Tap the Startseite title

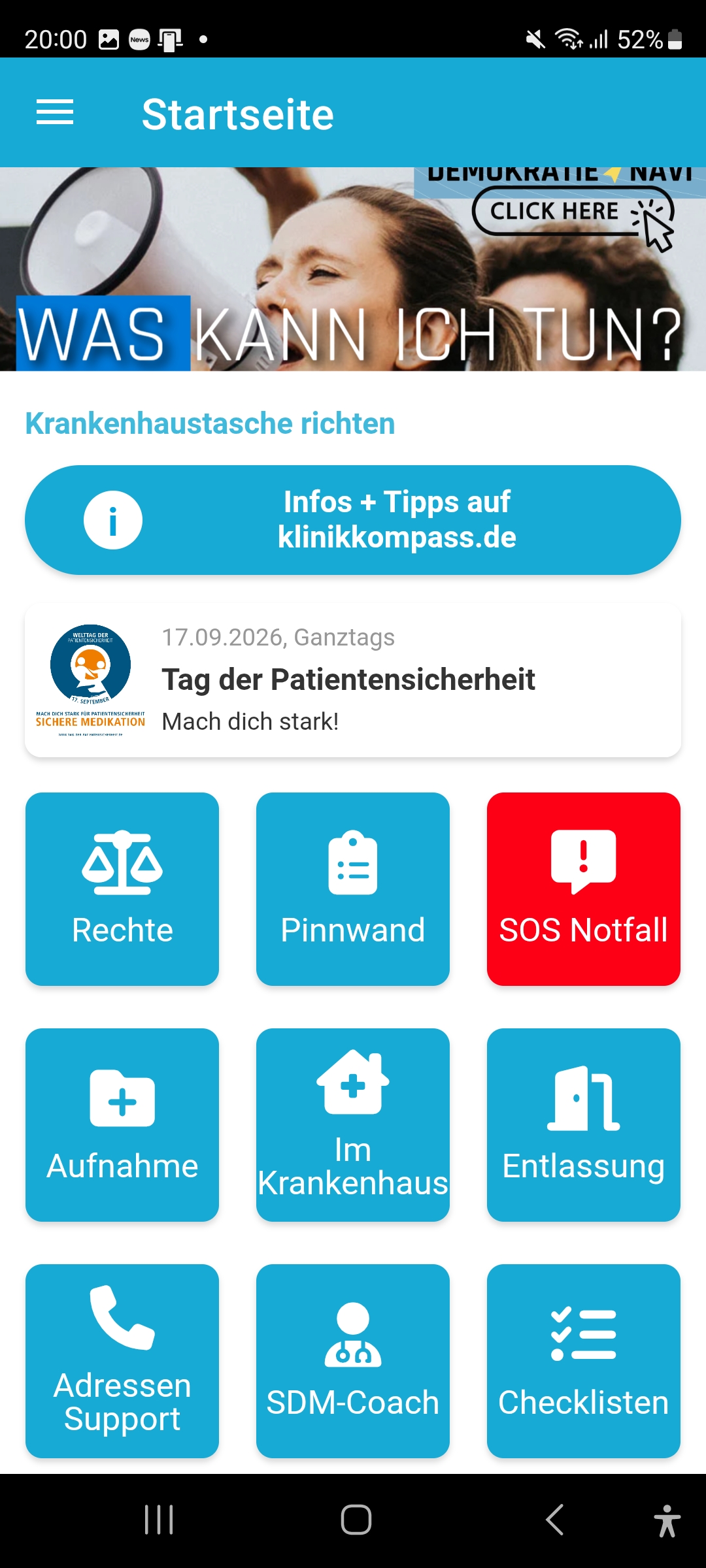coord(239,112)
